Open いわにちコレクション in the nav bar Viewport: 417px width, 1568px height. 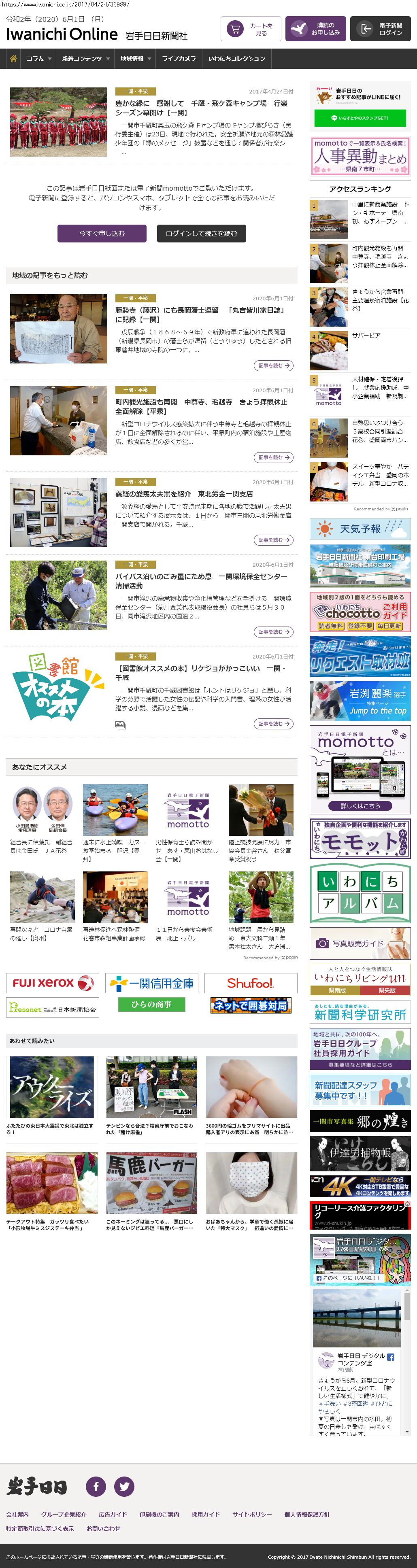click(236, 59)
